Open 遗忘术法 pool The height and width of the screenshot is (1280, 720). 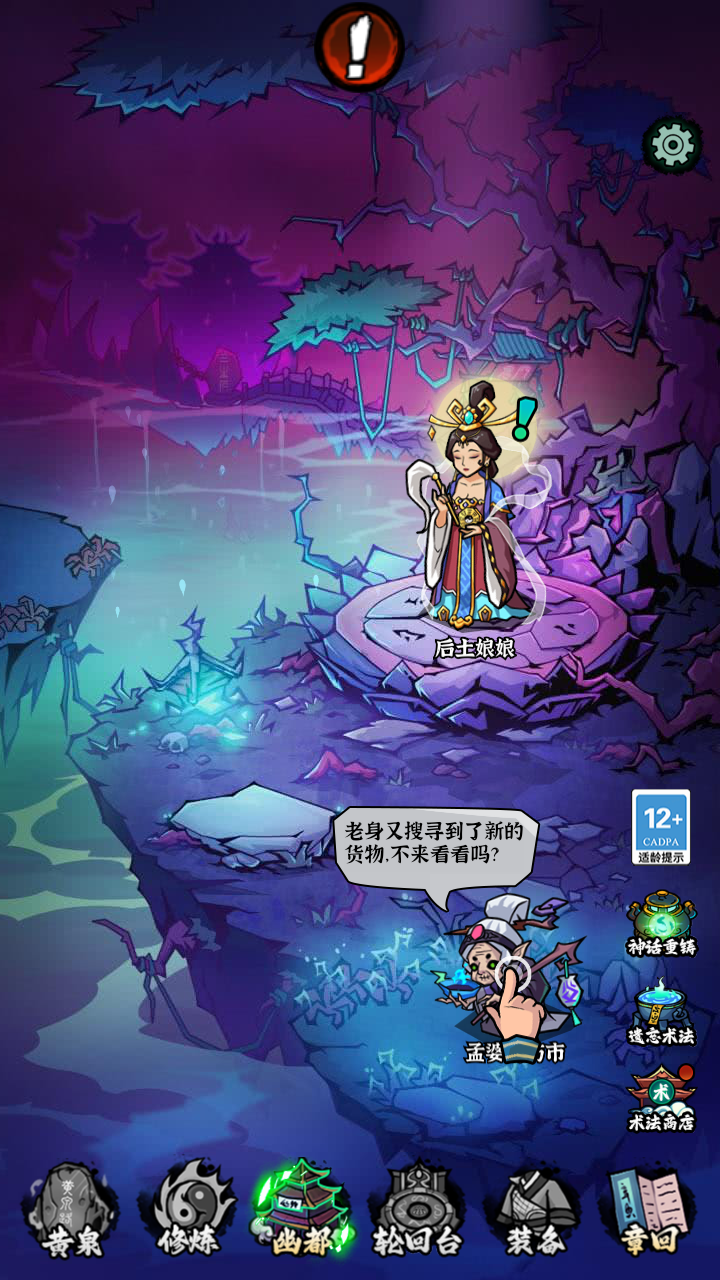click(661, 1012)
